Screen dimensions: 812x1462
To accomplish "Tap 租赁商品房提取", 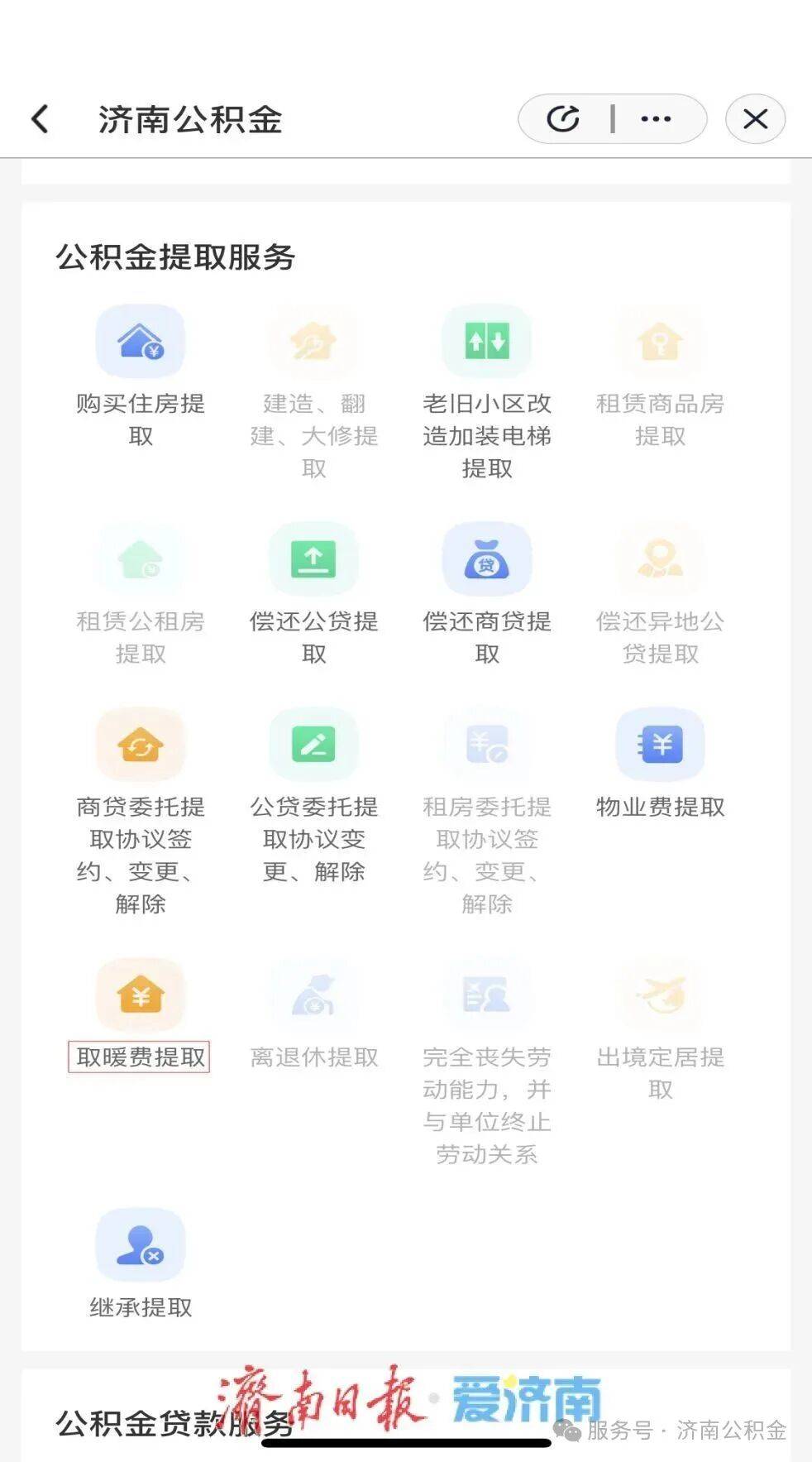I will coord(660,376).
